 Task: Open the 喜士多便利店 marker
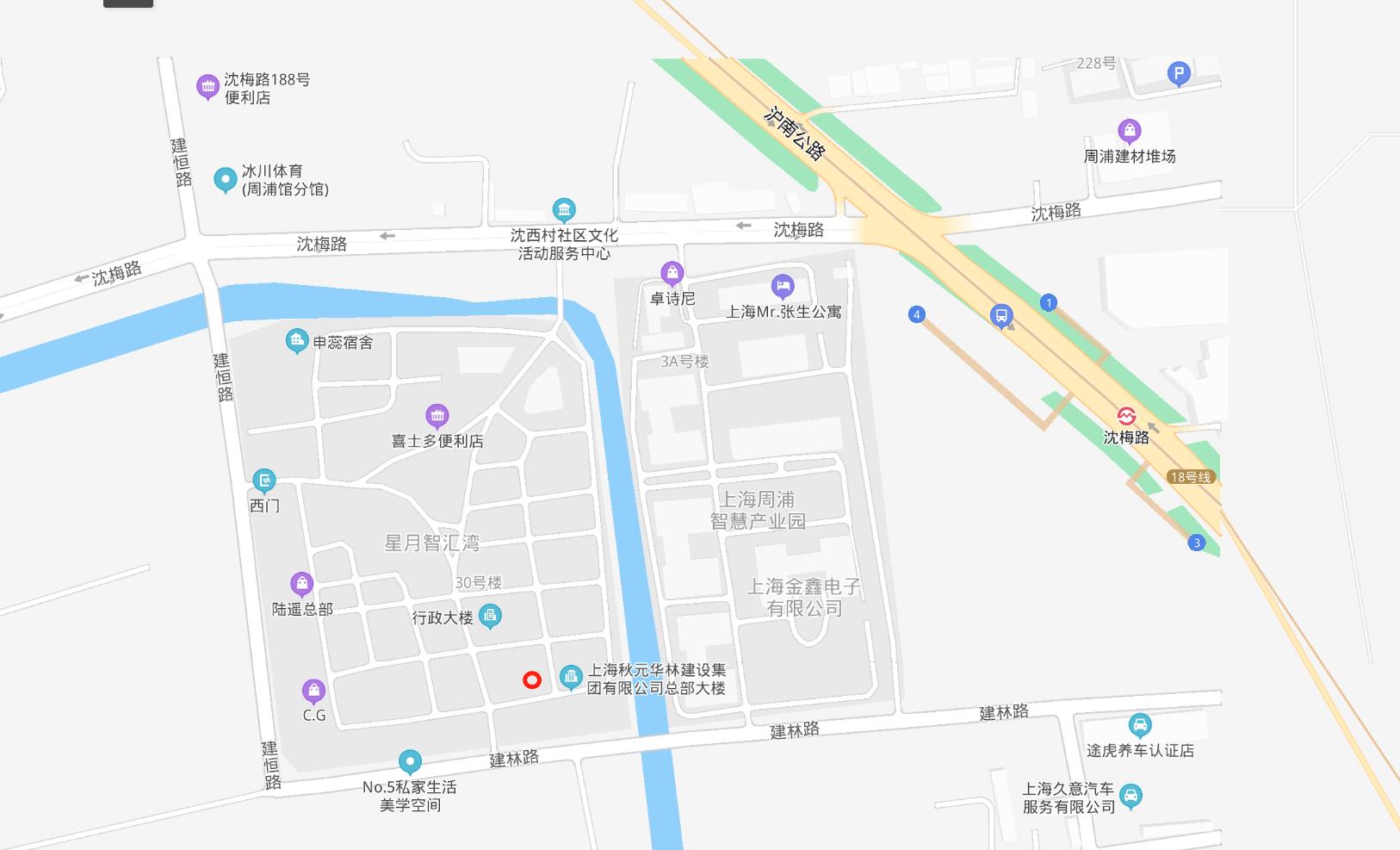[x=437, y=416]
